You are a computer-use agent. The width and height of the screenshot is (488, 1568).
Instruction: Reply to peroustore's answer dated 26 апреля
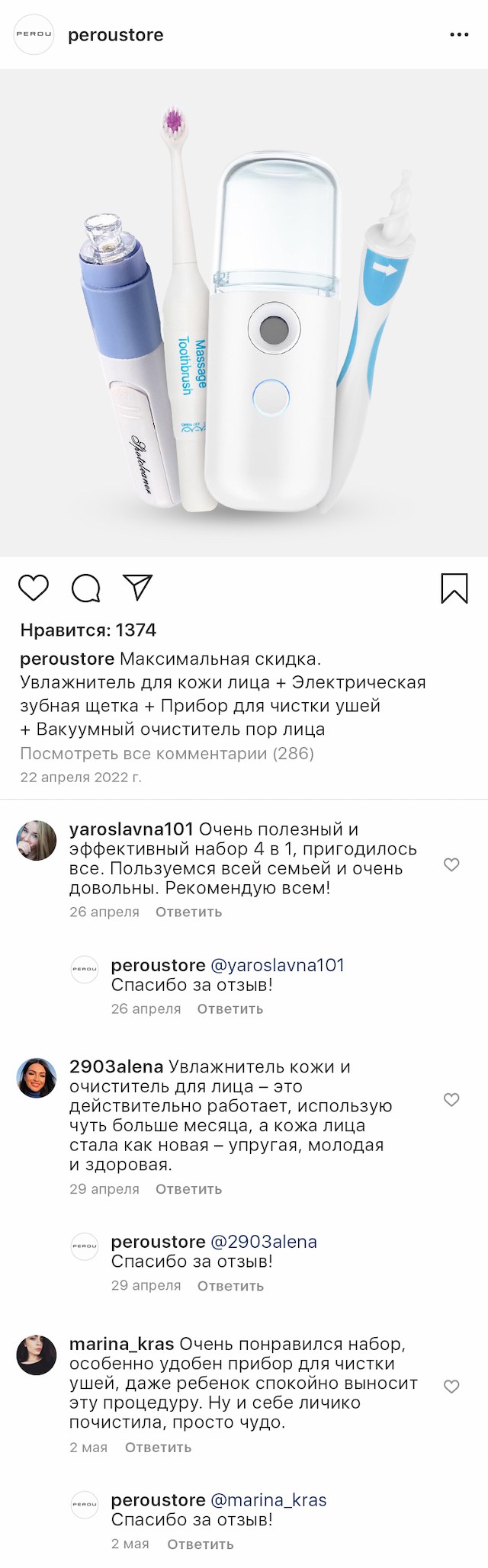pos(230,1008)
